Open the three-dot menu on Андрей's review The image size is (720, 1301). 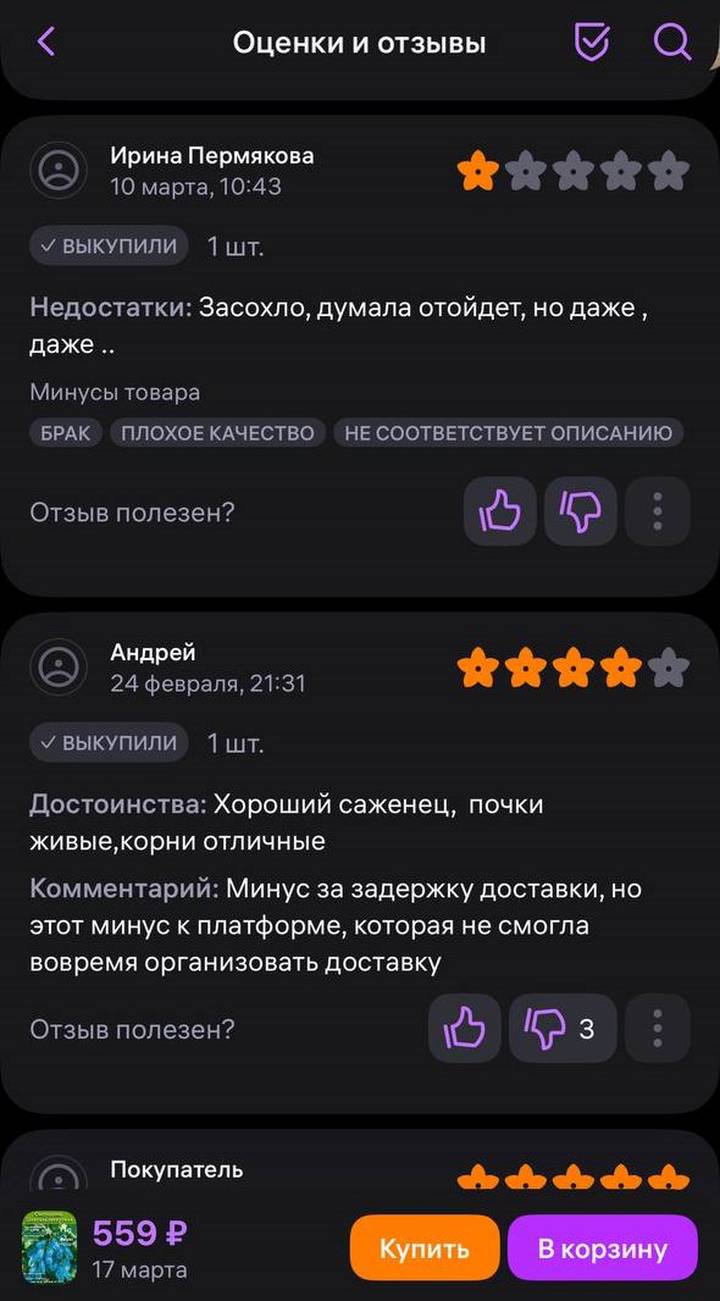pos(657,1028)
